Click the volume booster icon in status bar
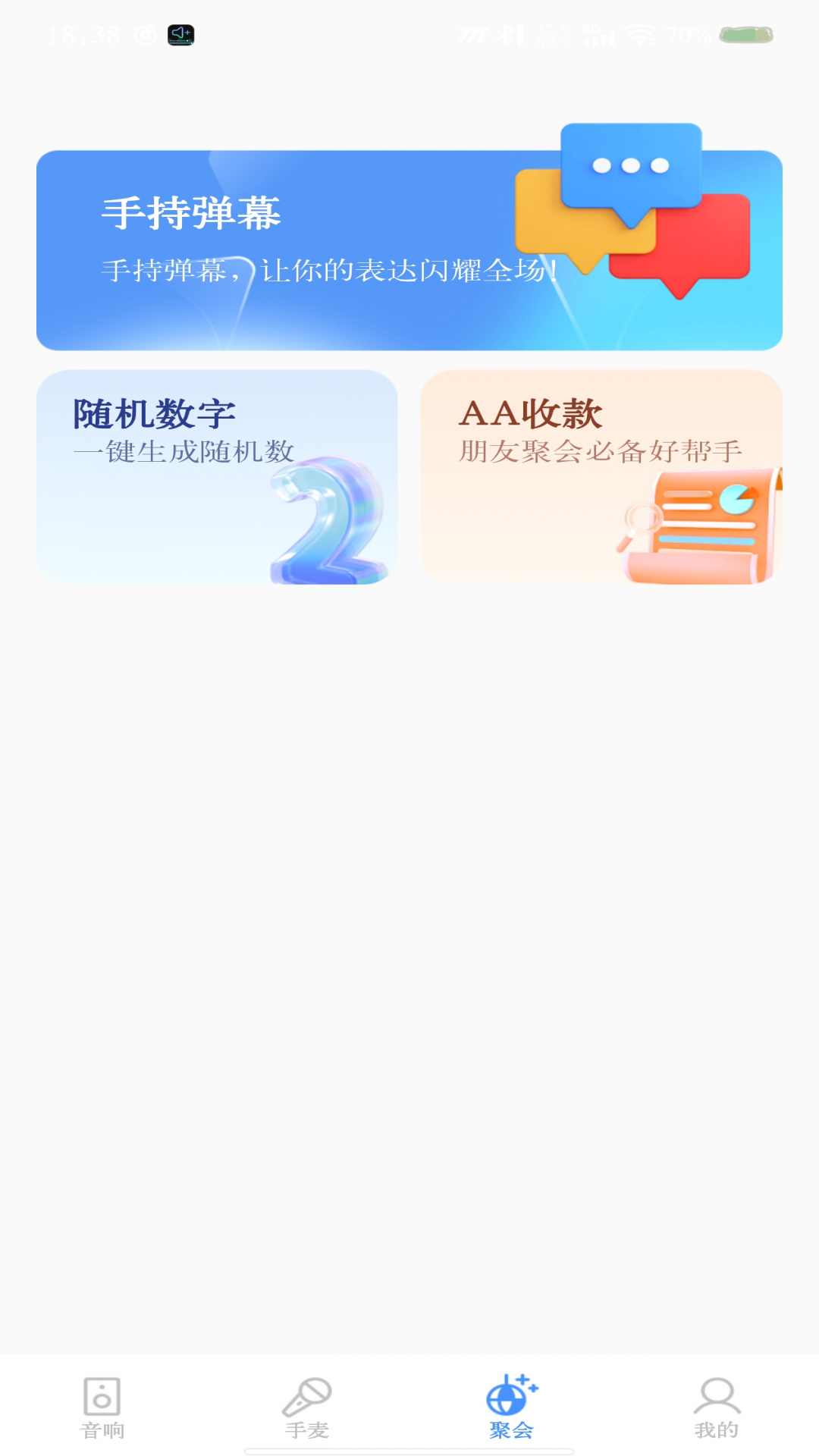Image resolution: width=819 pixels, height=1456 pixels. 182,33
